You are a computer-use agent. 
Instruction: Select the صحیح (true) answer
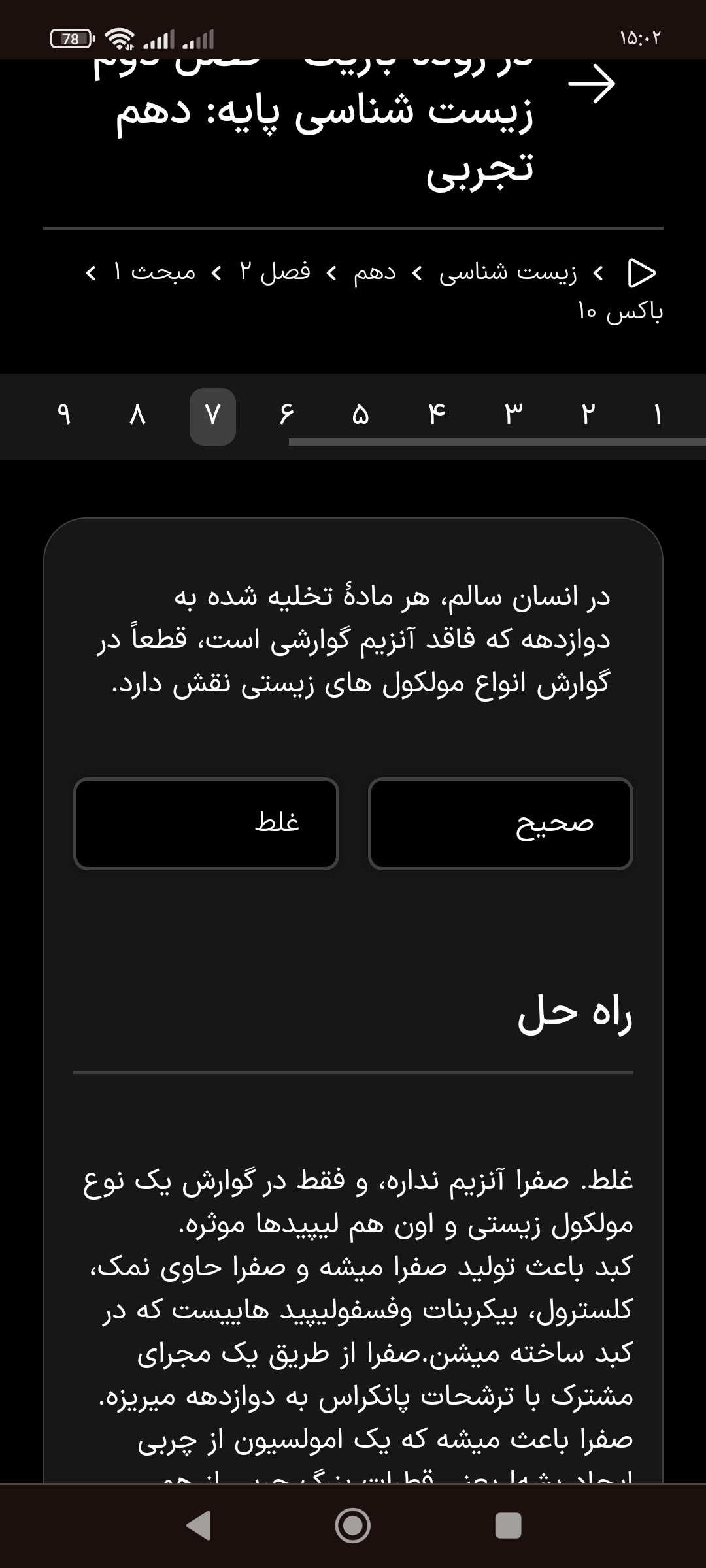click(x=501, y=824)
